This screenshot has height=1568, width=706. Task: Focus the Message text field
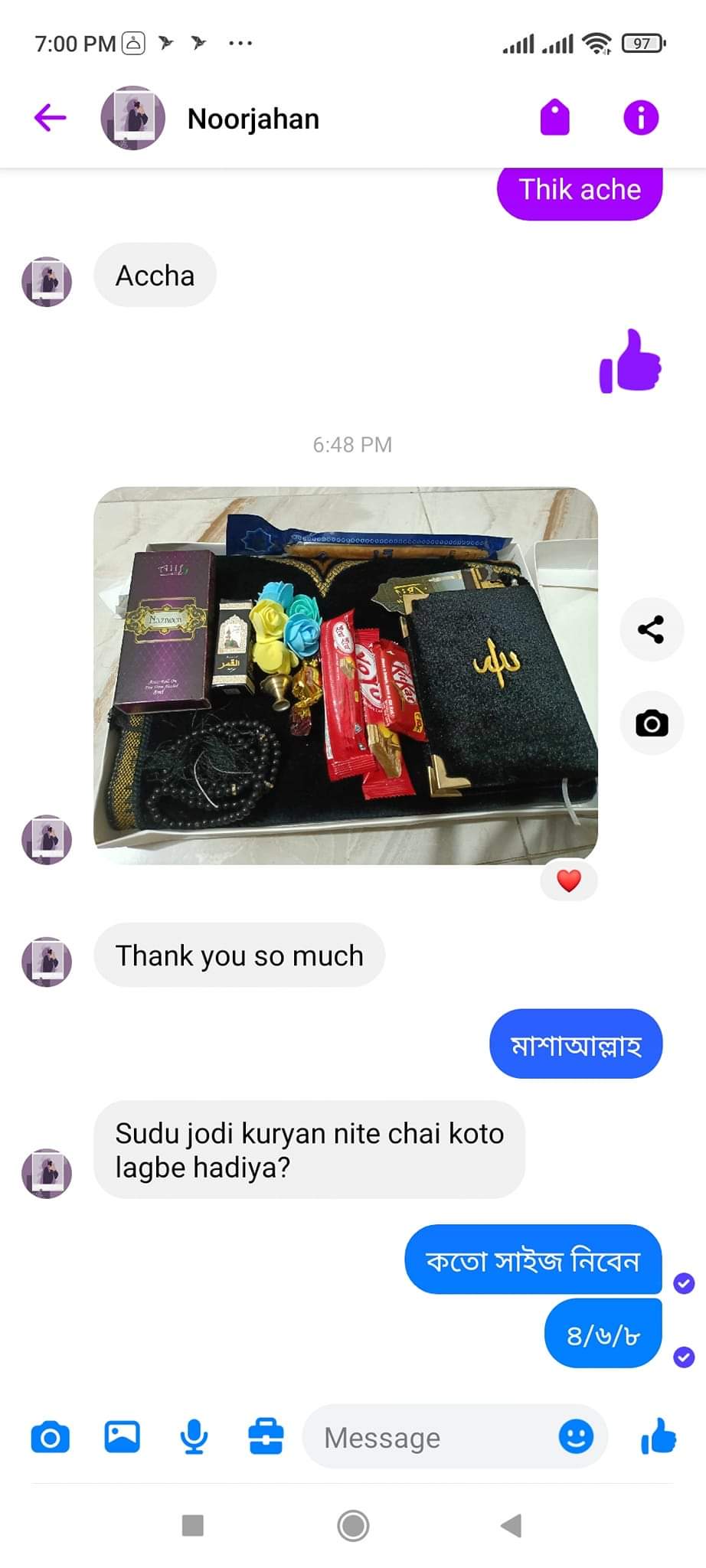(x=429, y=1437)
